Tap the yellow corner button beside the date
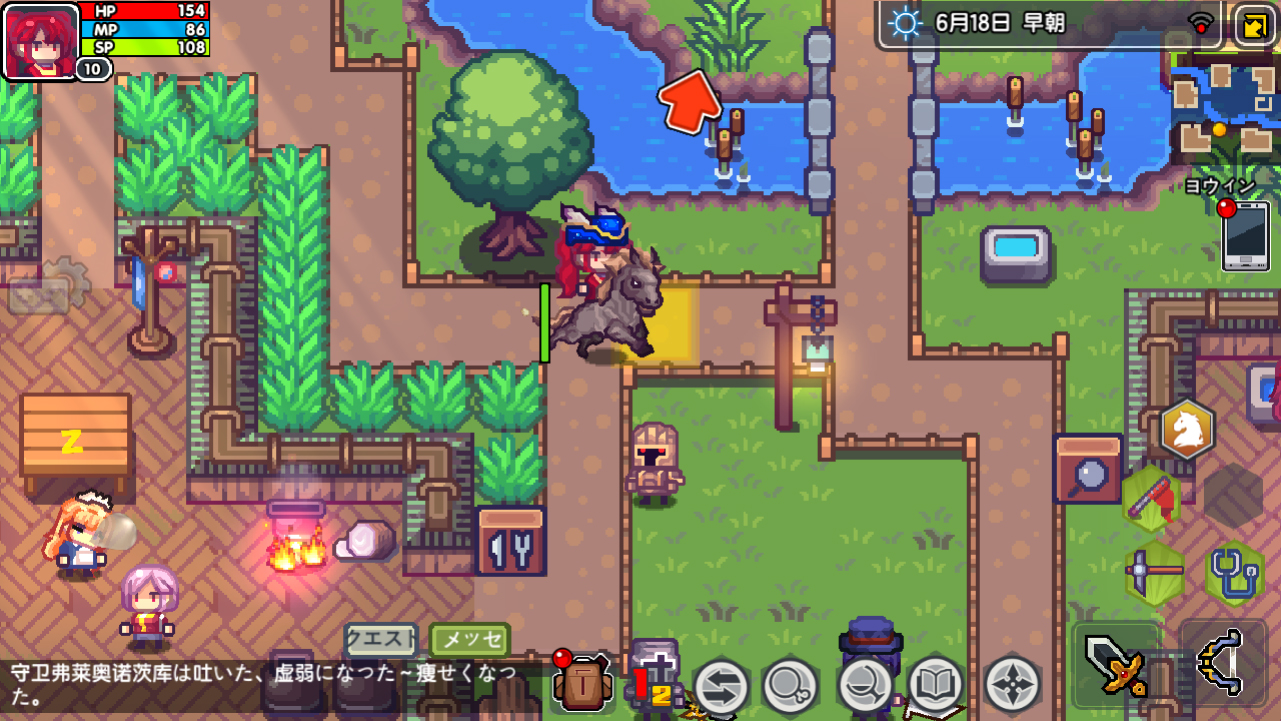 tap(1253, 25)
